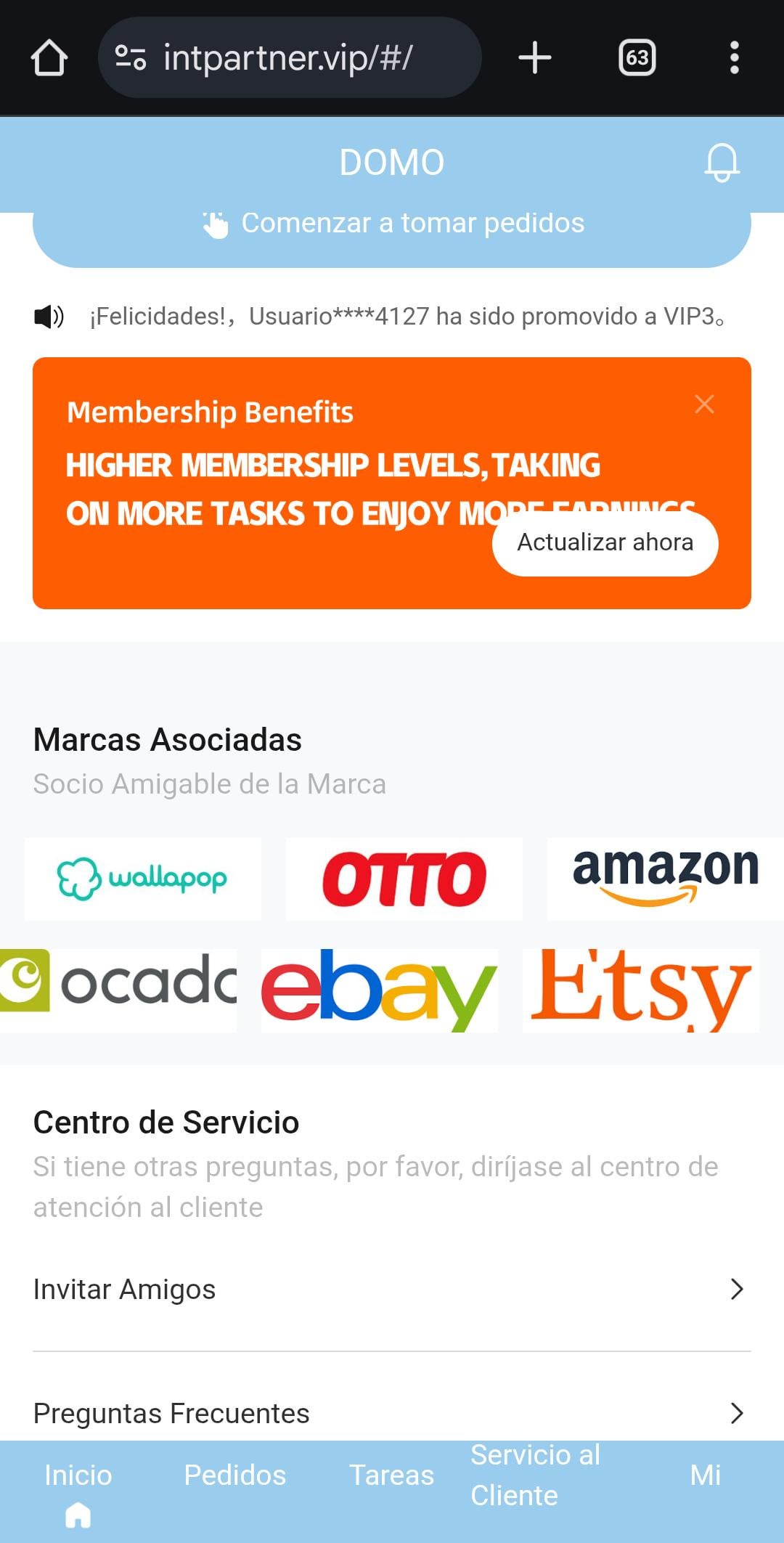View the 63 open browser tabs
The width and height of the screenshot is (784, 1543).
pyautogui.click(x=637, y=57)
